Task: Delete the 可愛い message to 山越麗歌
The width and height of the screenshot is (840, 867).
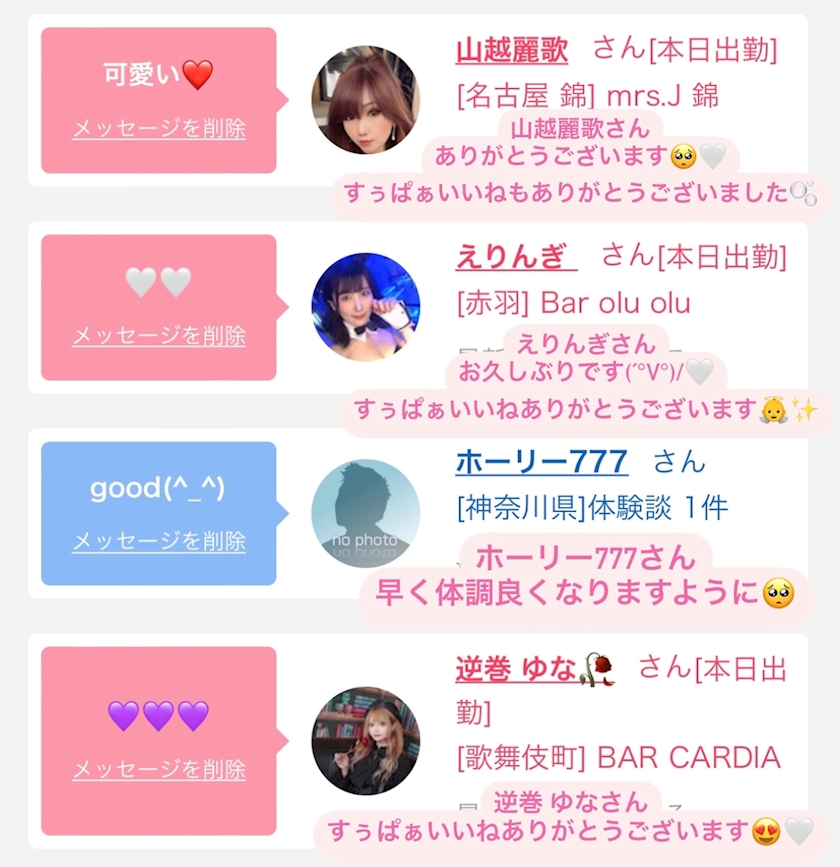Action: (x=159, y=129)
